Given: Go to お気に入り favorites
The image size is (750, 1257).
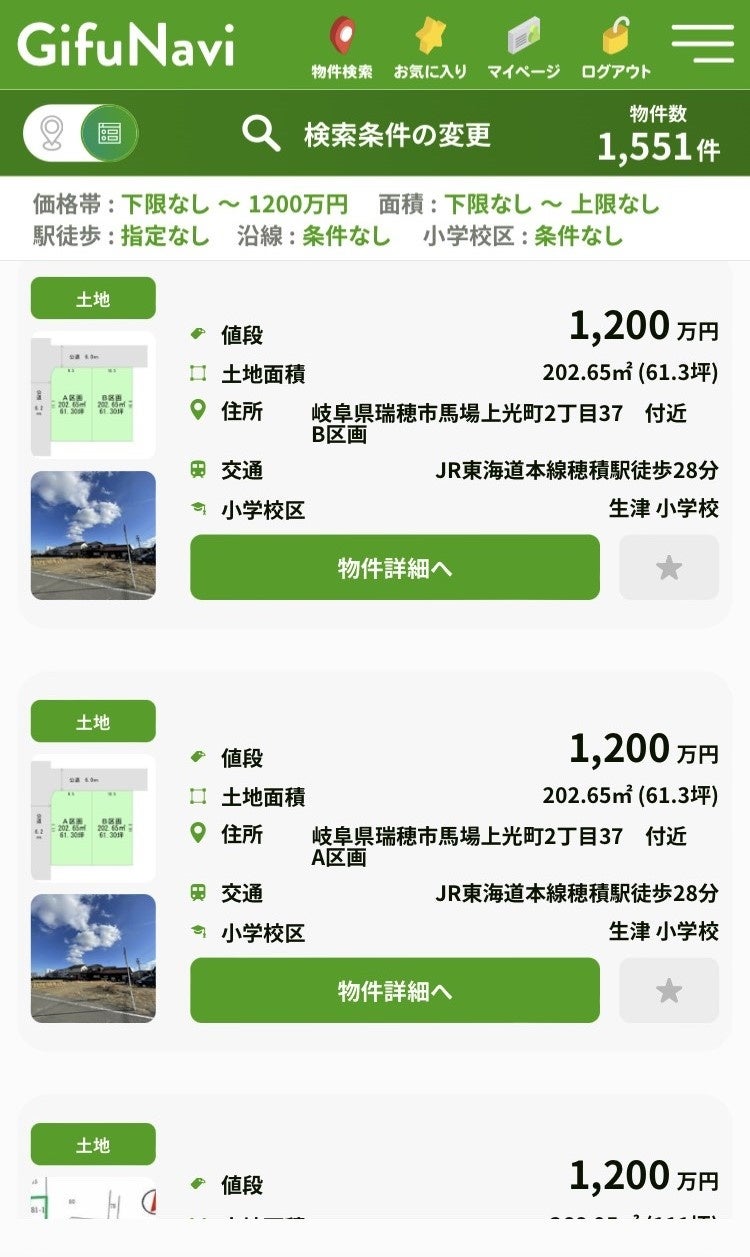Looking at the screenshot, I should click(x=430, y=48).
